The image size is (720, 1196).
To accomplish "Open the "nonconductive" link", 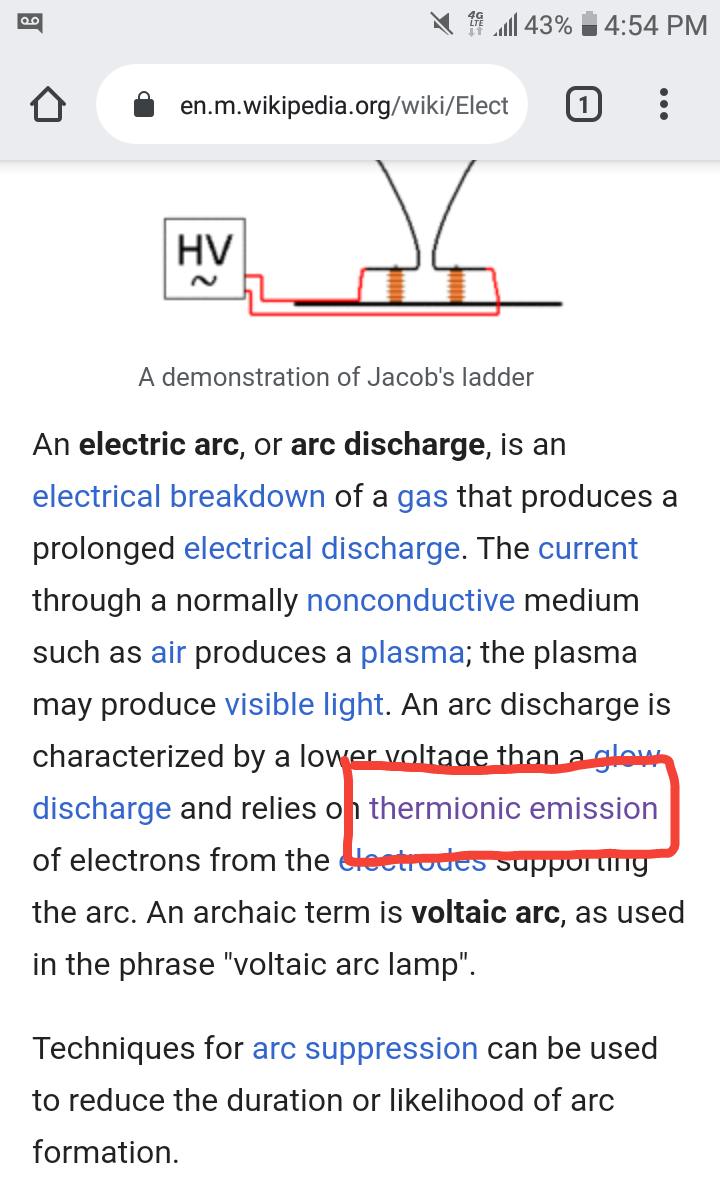I will pyautogui.click(x=411, y=601).
